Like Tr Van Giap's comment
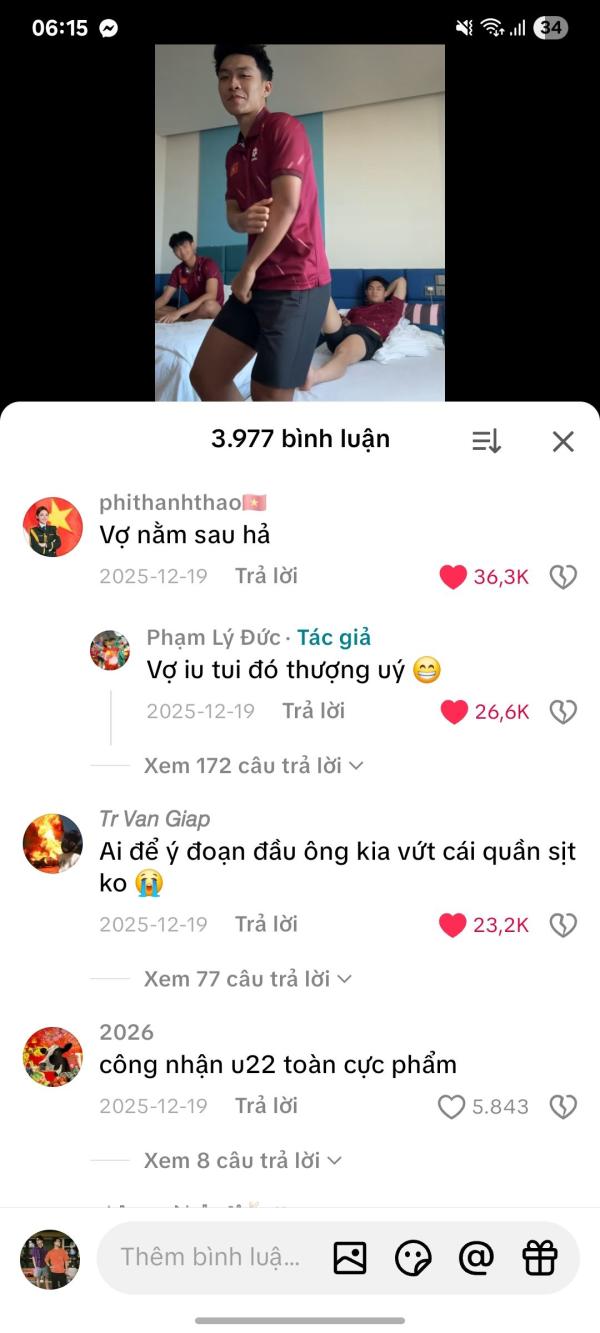The height and width of the screenshot is (1333, 600). pos(453,925)
